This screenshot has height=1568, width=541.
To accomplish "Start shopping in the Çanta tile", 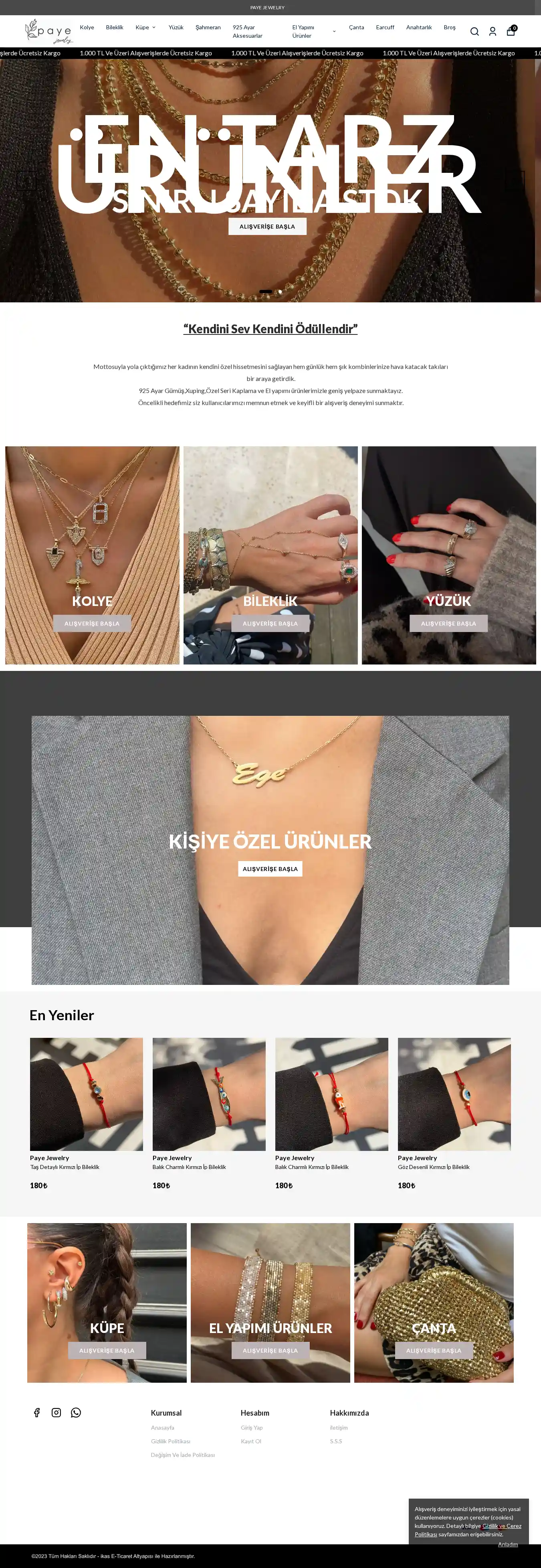I will coord(434,1350).
